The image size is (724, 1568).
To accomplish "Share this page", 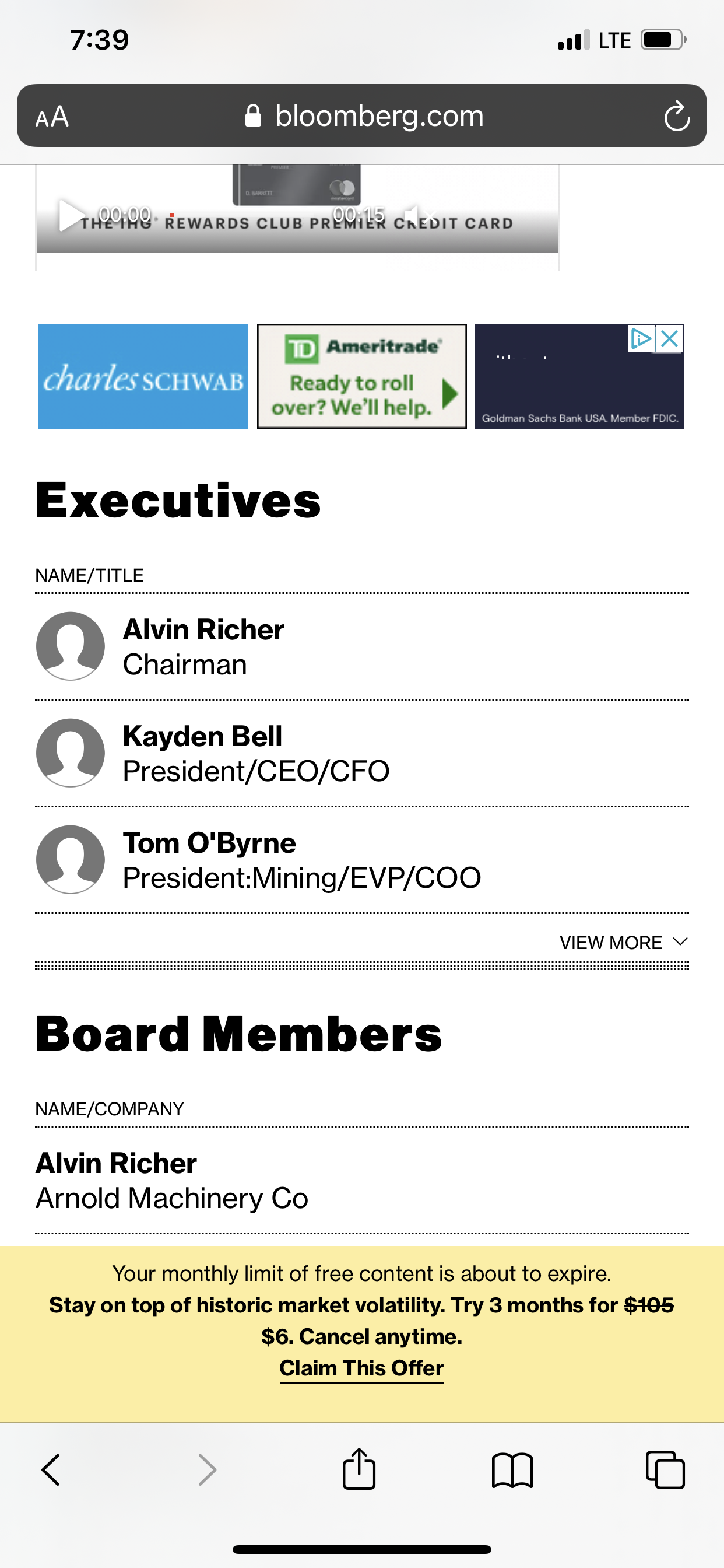I will pyautogui.click(x=359, y=1469).
